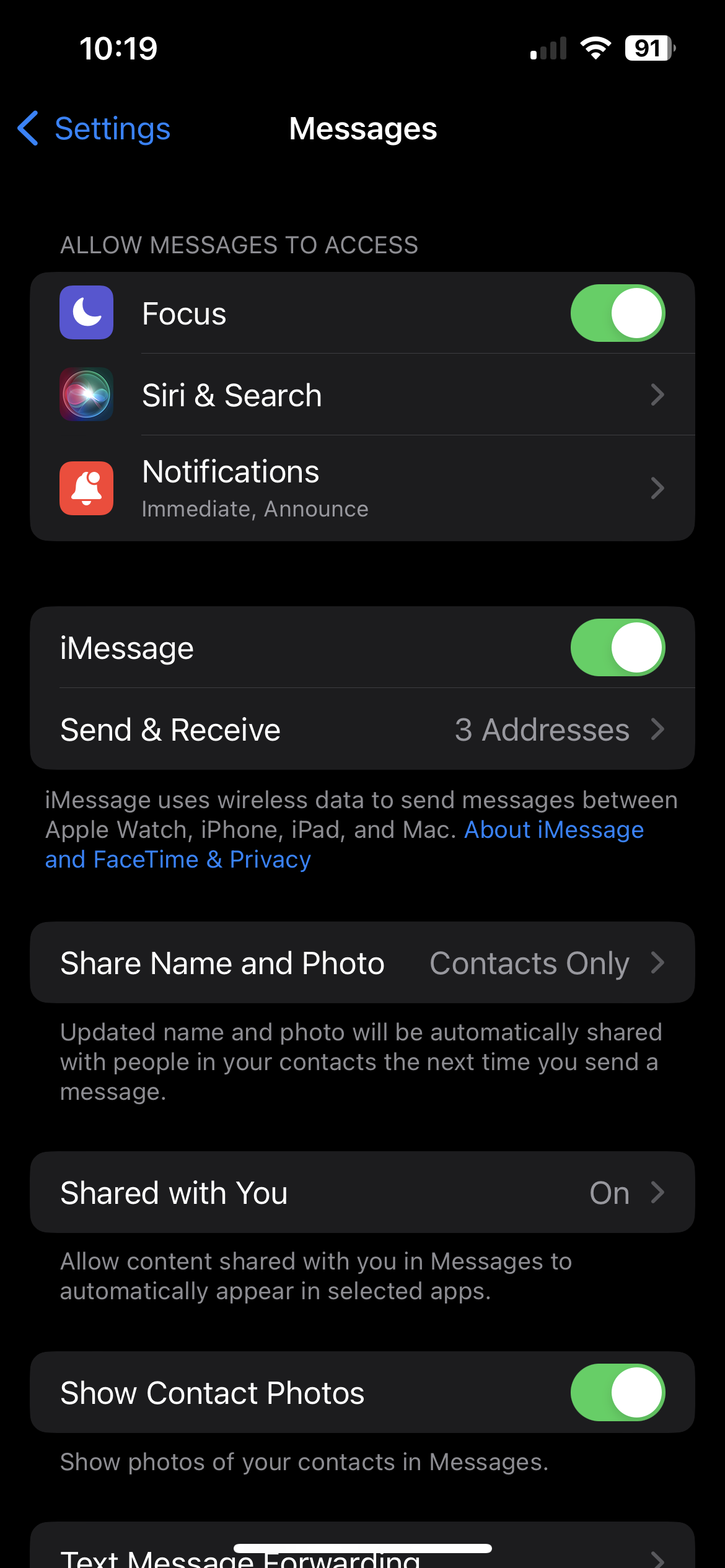Image resolution: width=725 pixels, height=1568 pixels.
Task: Disable Show Contact Photos
Action: coord(617,1393)
